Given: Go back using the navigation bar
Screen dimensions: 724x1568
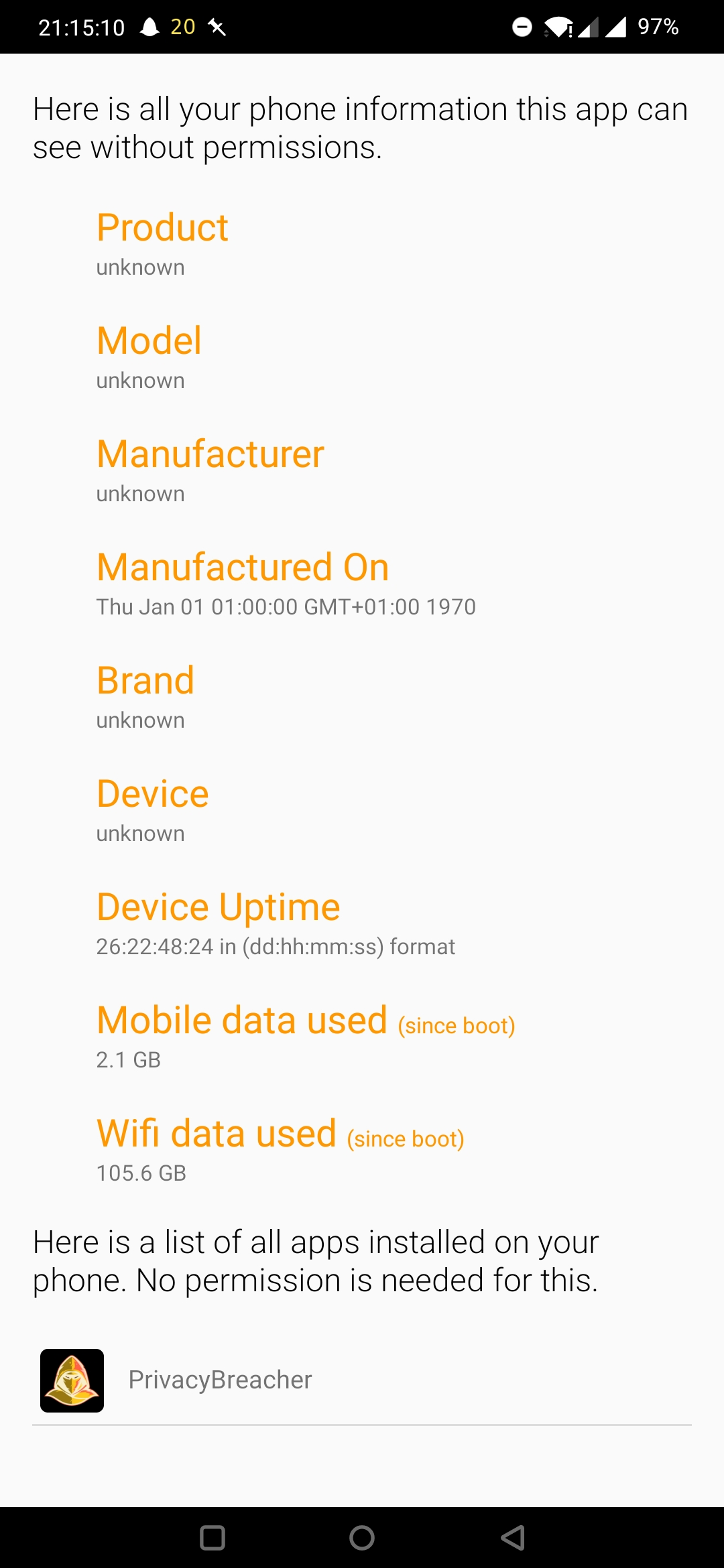Looking at the screenshot, I should tap(513, 1538).
